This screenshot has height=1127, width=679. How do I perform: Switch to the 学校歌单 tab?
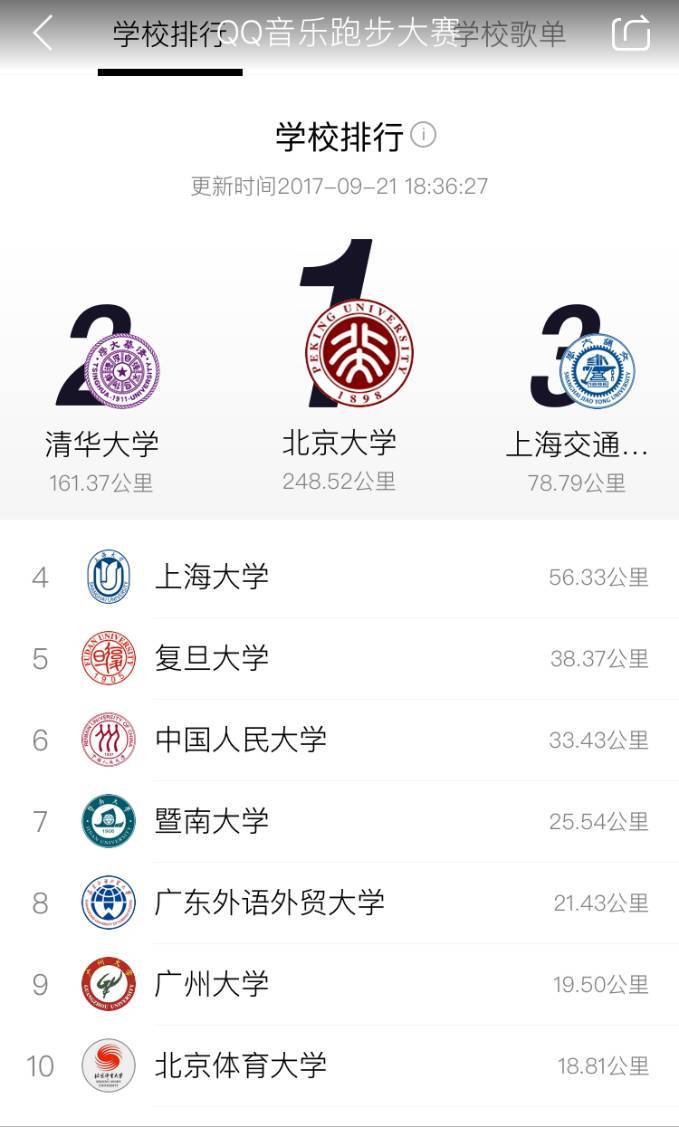(x=510, y=34)
